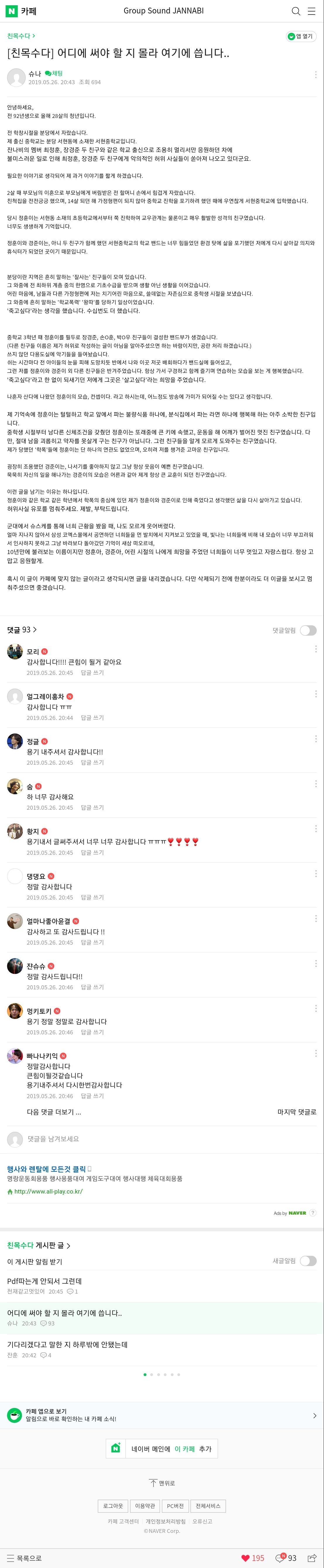This screenshot has width=324, height=1568.
Task: Enable the 새글알림 switch
Action: click(308, 1261)
